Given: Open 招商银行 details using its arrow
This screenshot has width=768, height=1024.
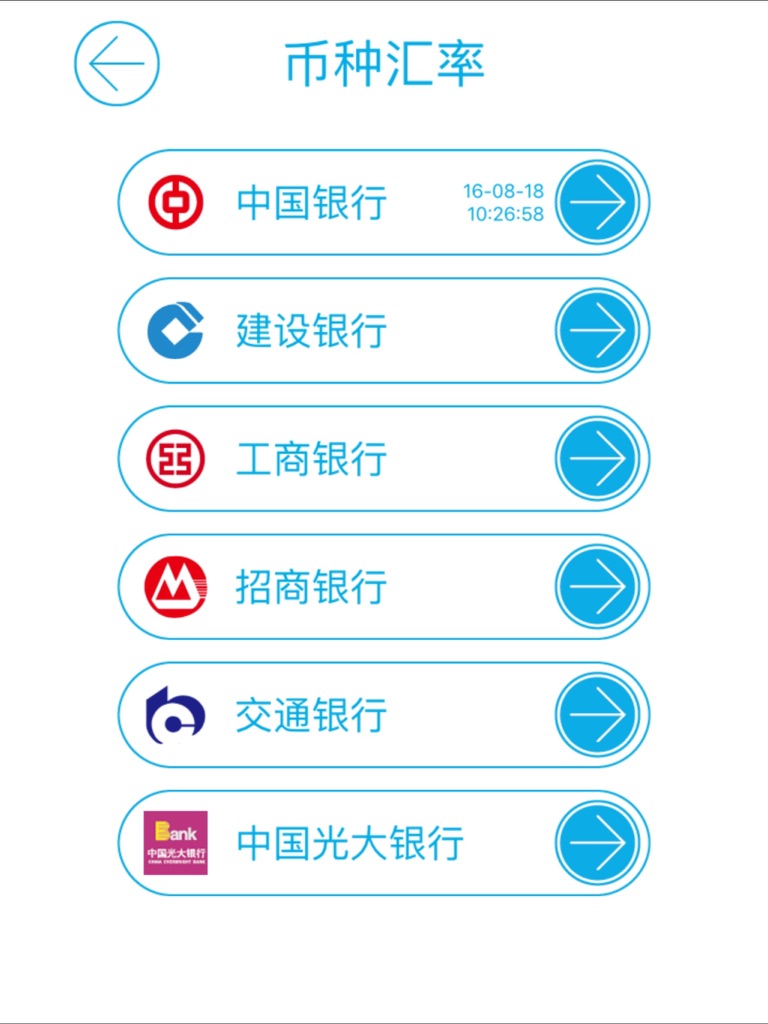Looking at the screenshot, I should (x=597, y=586).
